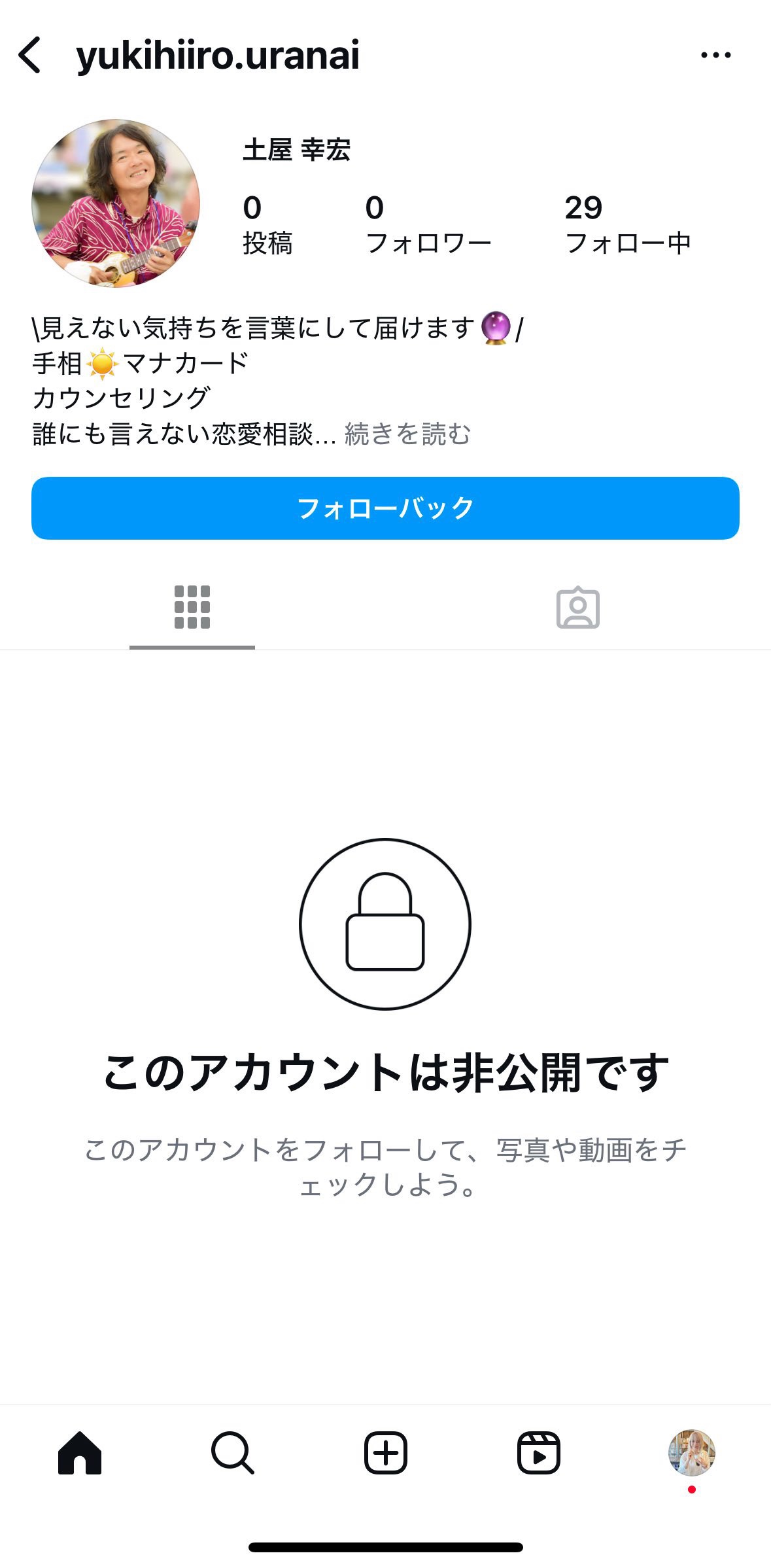Create a new post with plus icon
The height and width of the screenshot is (1568, 771).
(x=385, y=1453)
